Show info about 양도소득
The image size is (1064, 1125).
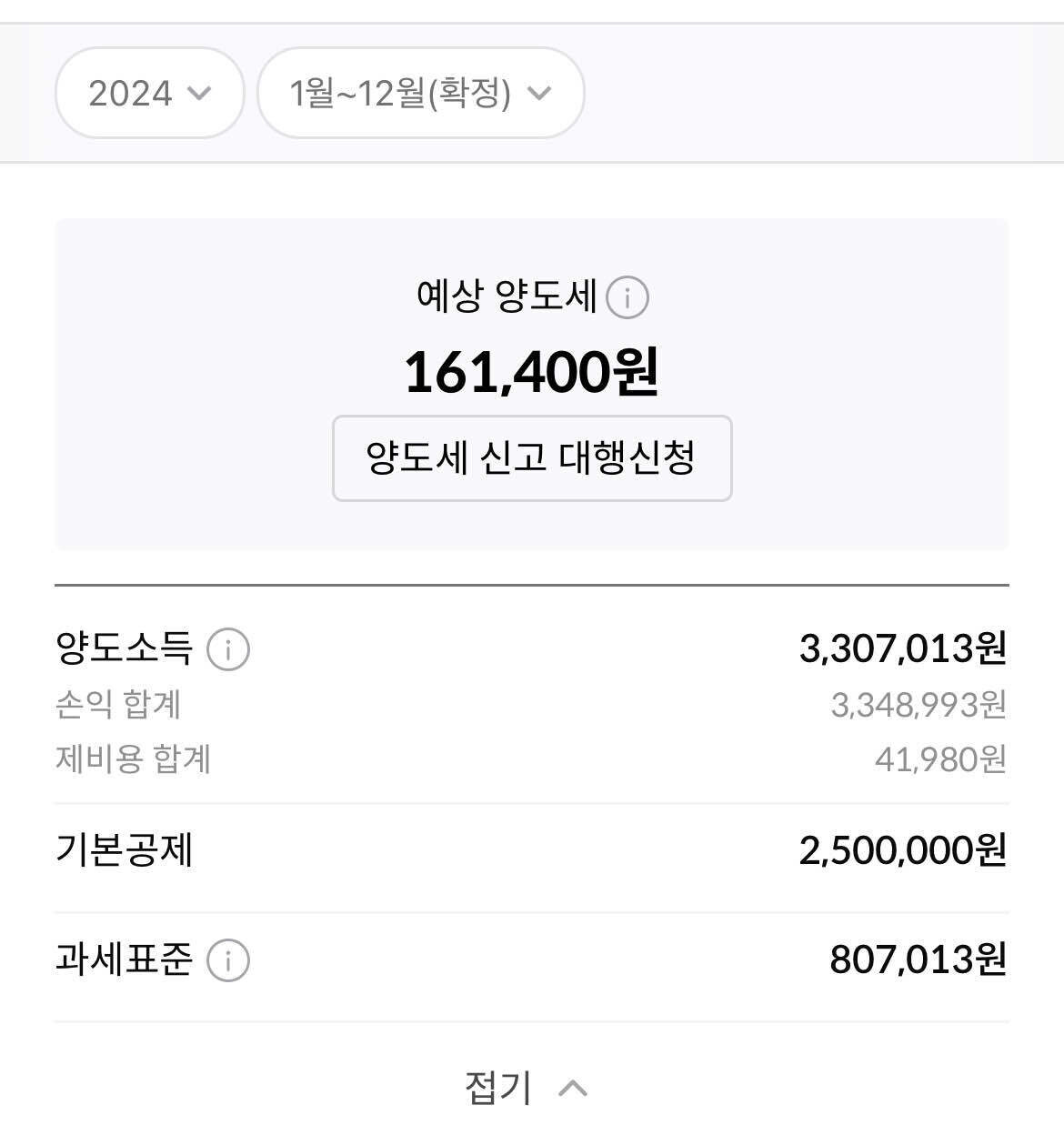click(x=227, y=649)
